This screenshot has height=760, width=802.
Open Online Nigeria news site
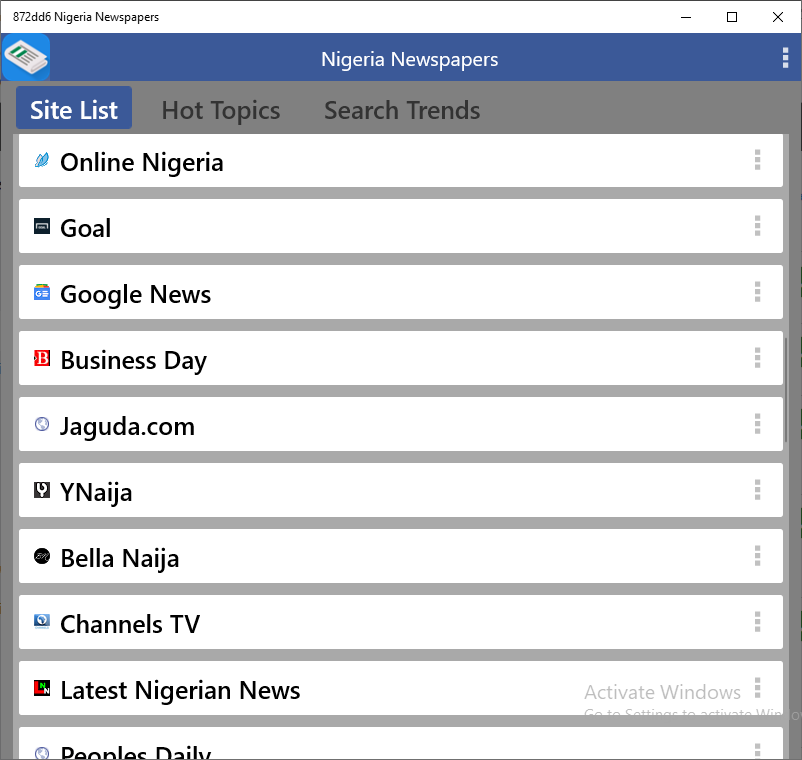pyautogui.click(x=142, y=162)
